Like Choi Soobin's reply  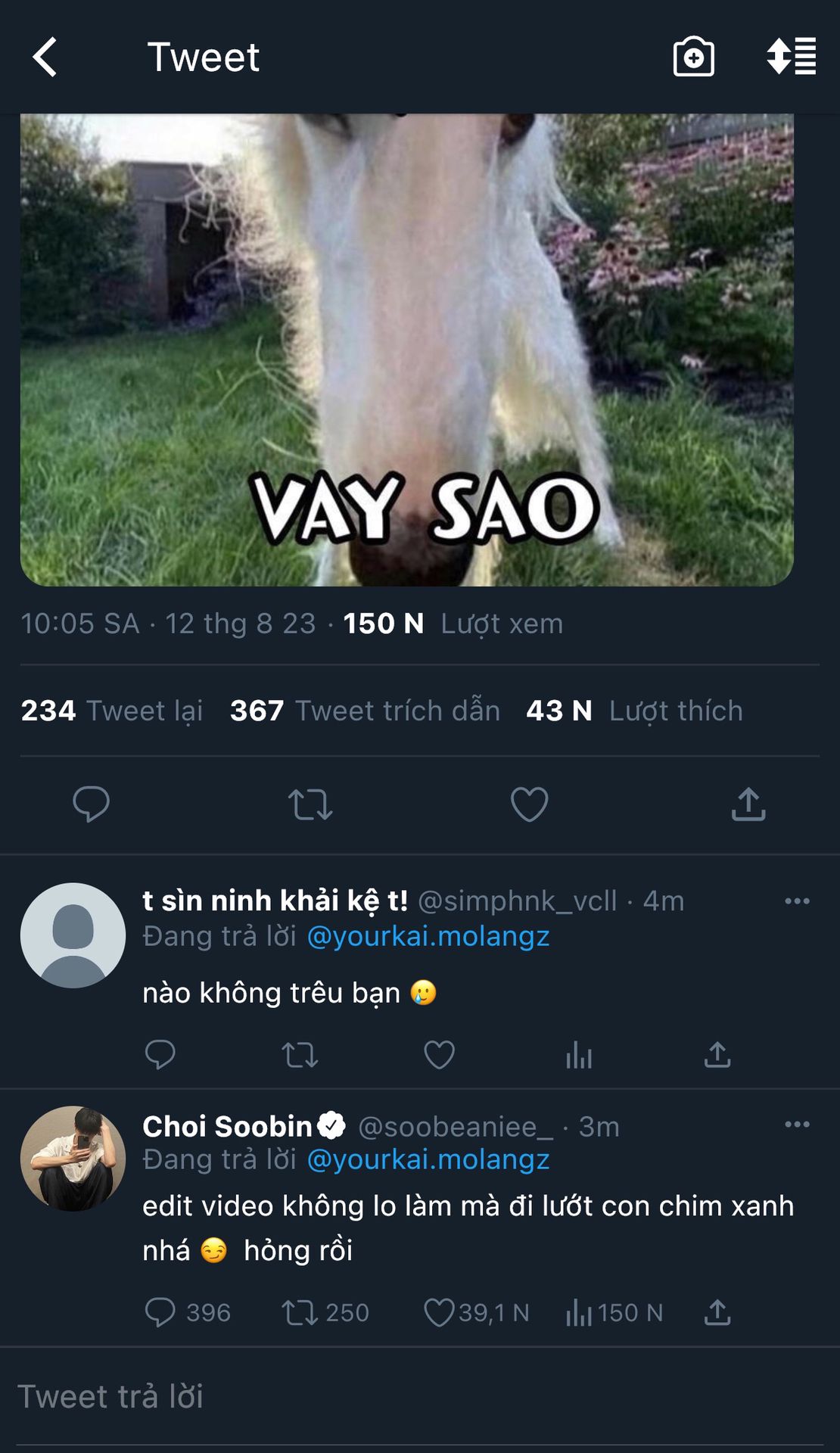click(439, 1312)
